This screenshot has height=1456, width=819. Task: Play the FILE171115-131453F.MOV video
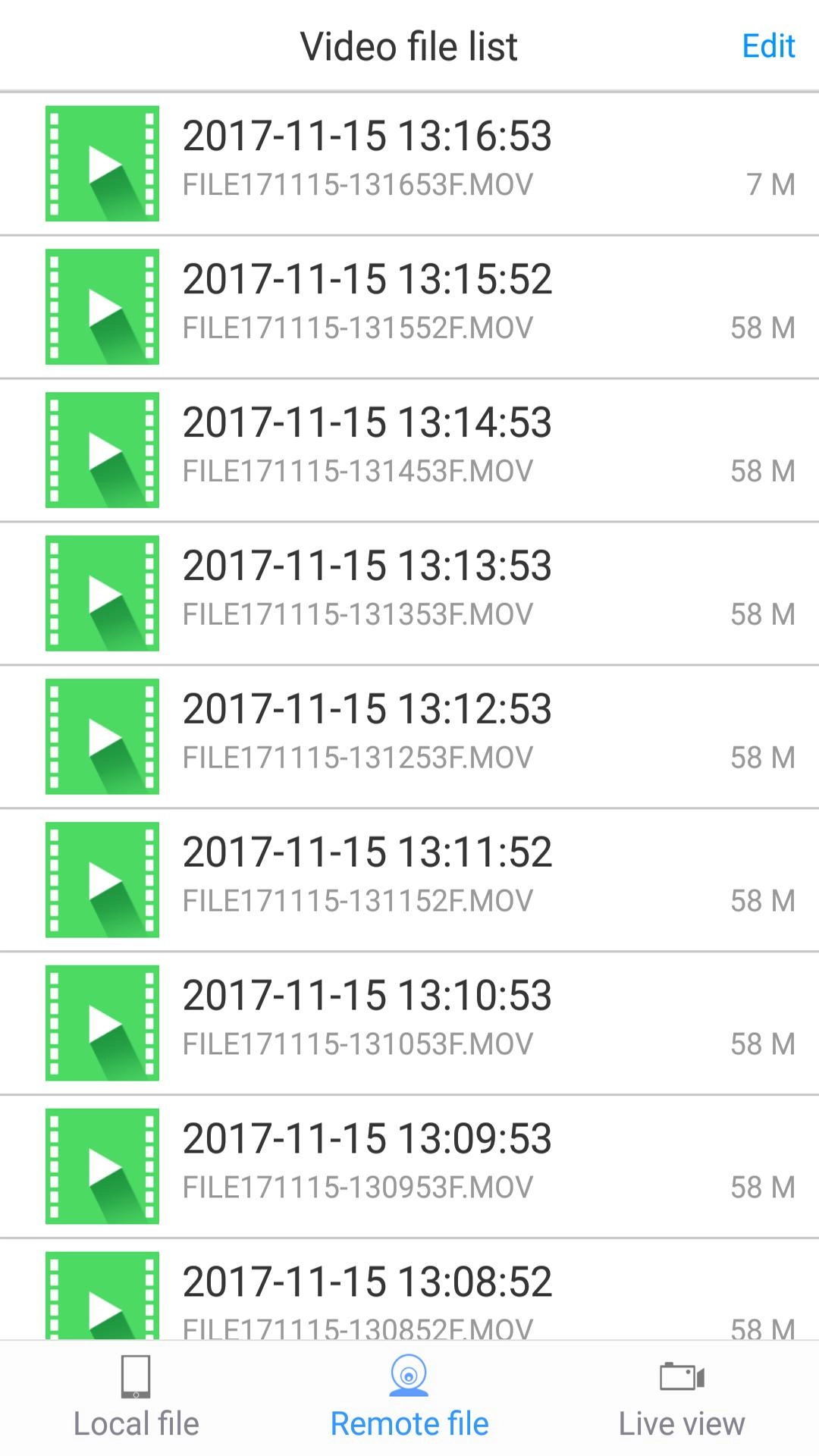click(x=409, y=450)
